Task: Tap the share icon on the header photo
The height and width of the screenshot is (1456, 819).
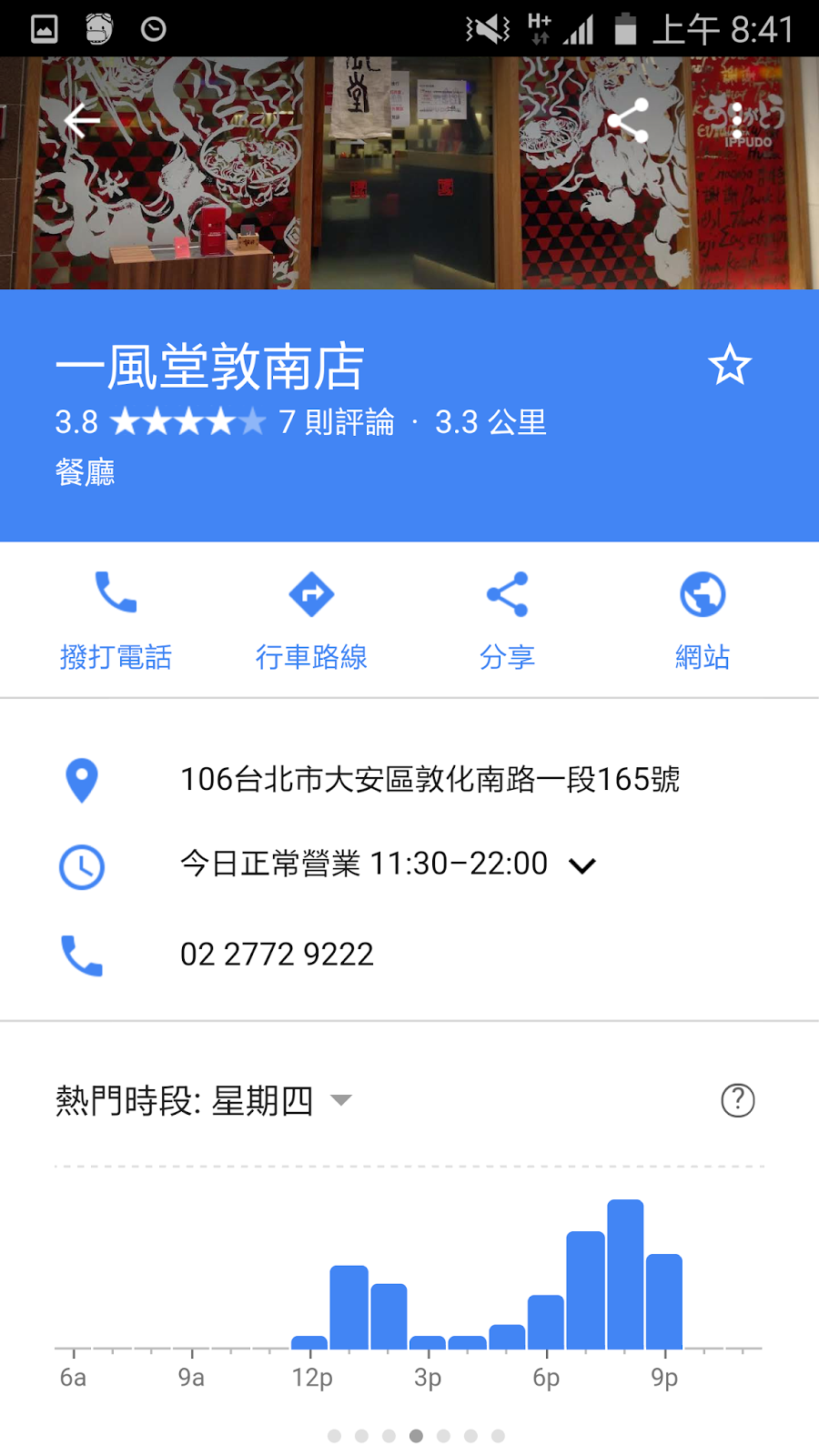Action: pos(628,120)
